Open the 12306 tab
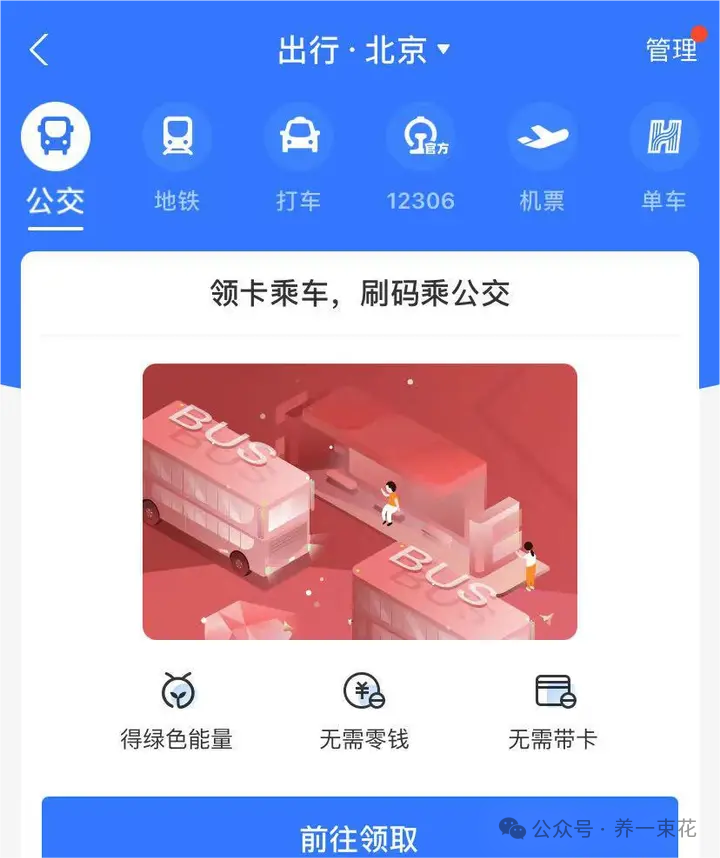 (420, 160)
